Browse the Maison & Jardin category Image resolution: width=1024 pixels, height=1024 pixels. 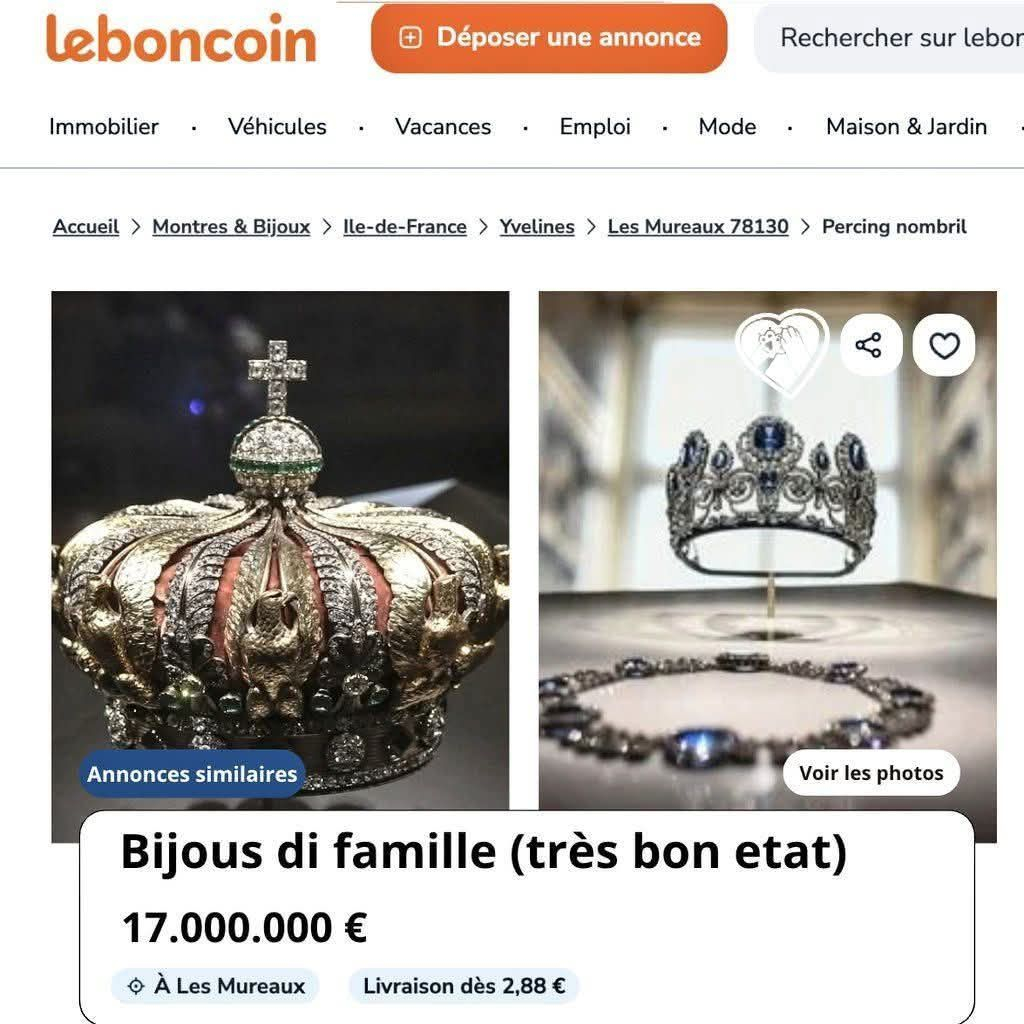coord(906,127)
